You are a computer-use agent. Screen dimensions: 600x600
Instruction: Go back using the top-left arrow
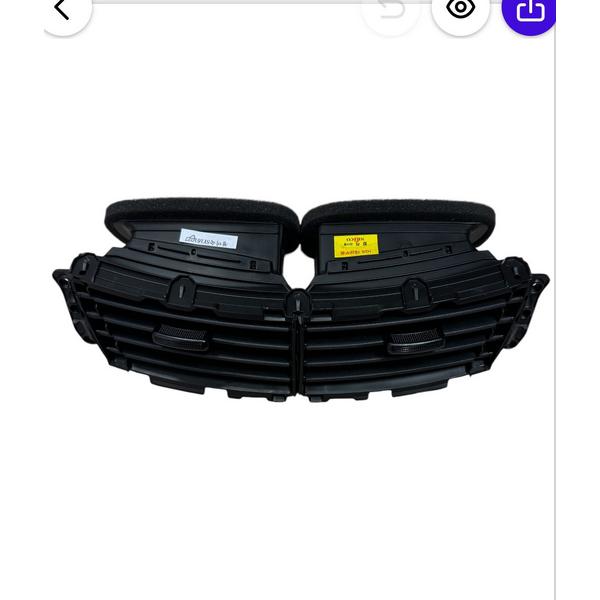[63, 10]
